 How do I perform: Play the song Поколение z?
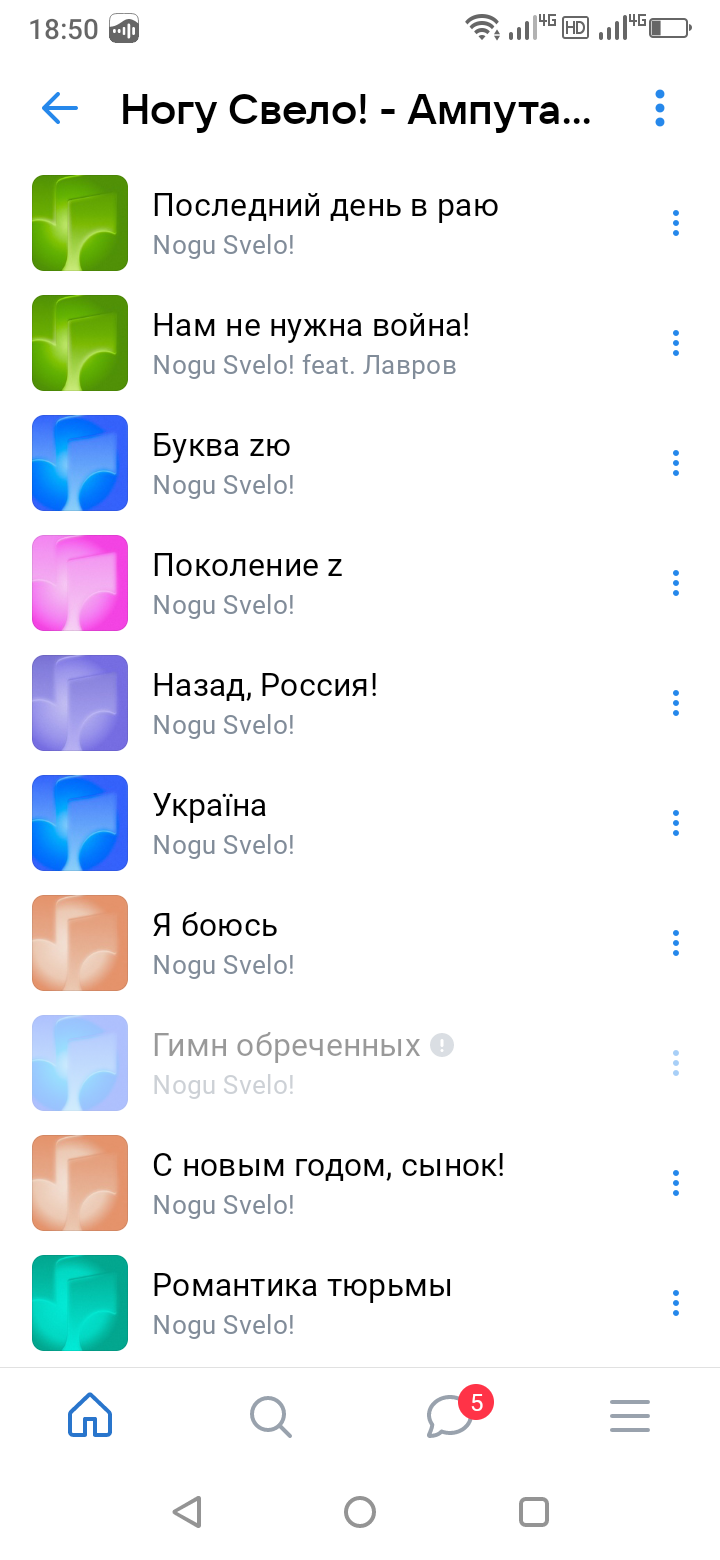point(247,583)
